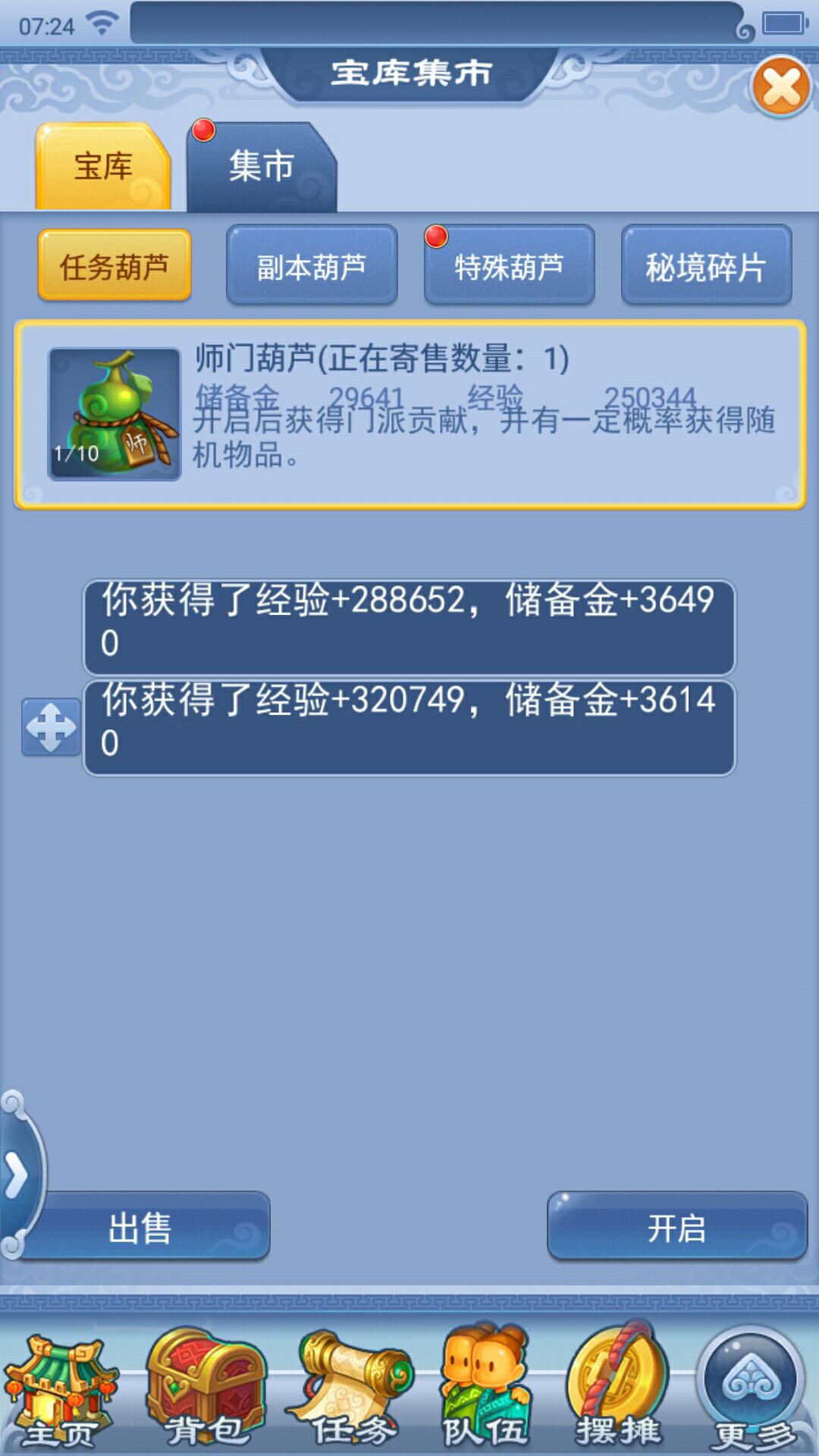
Task: Select the 任务葫芦 category
Action: 115,266
